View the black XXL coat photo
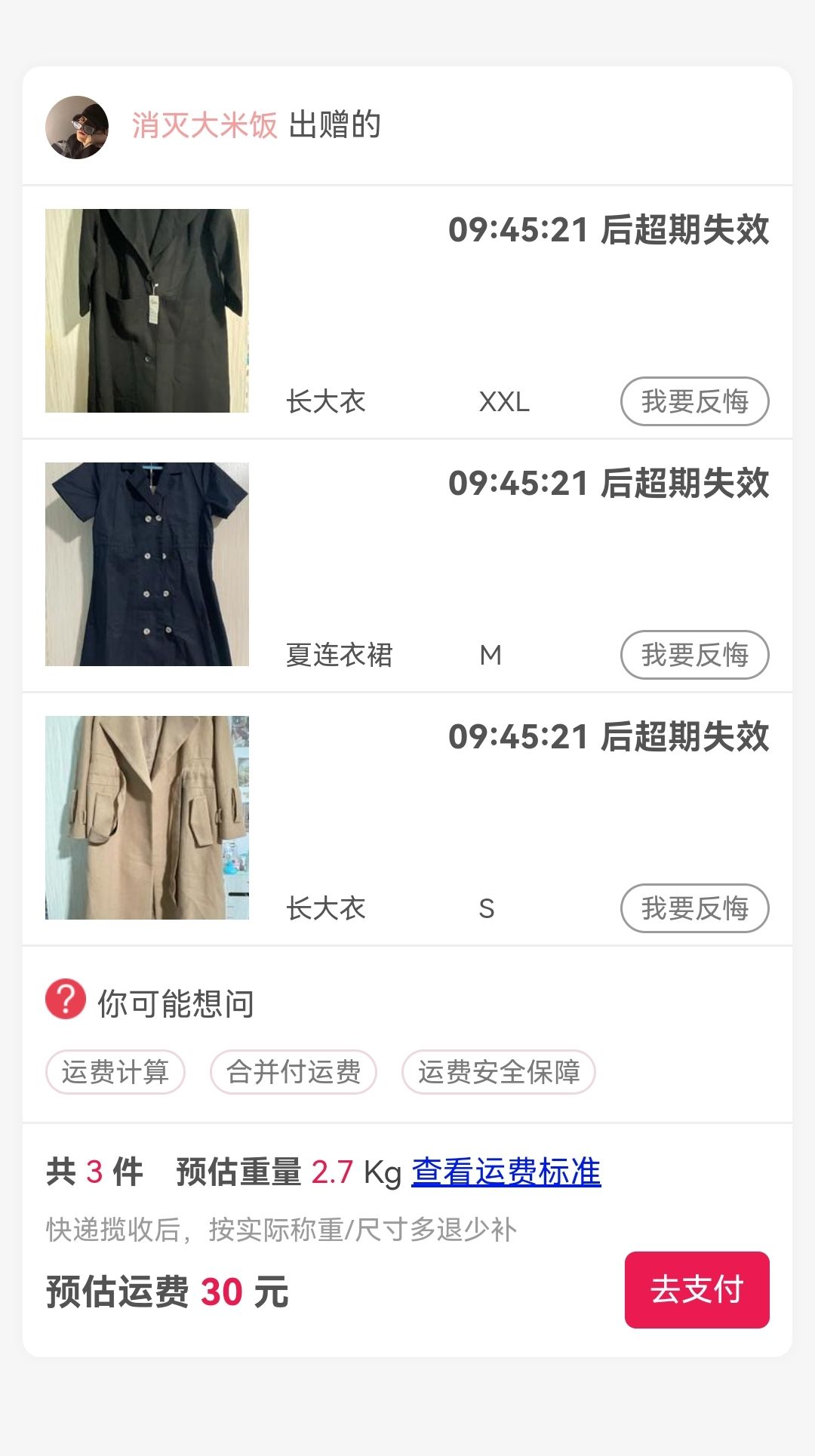 coord(147,311)
